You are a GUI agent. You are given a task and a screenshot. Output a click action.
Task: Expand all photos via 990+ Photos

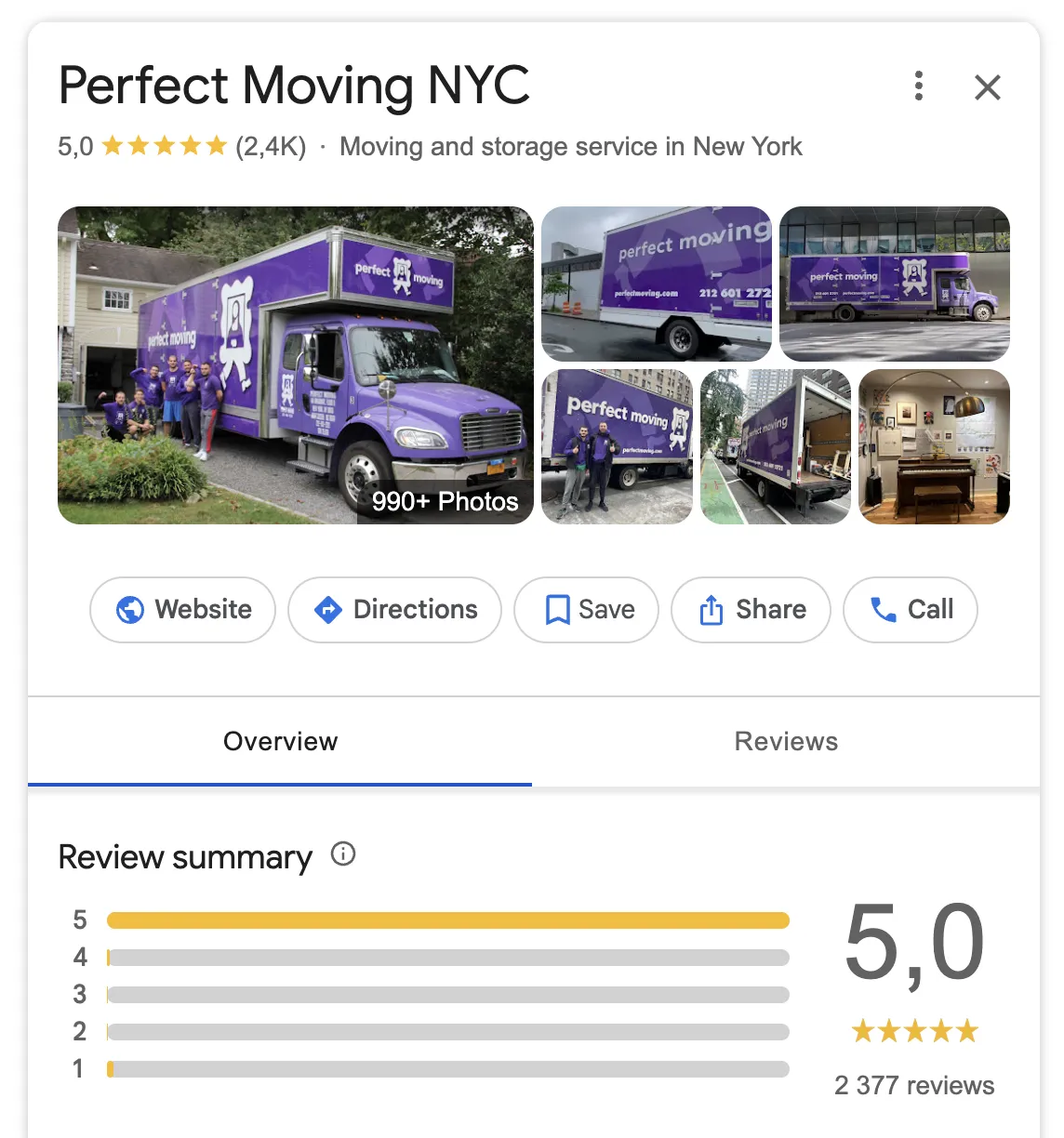(x=444, y=501)
